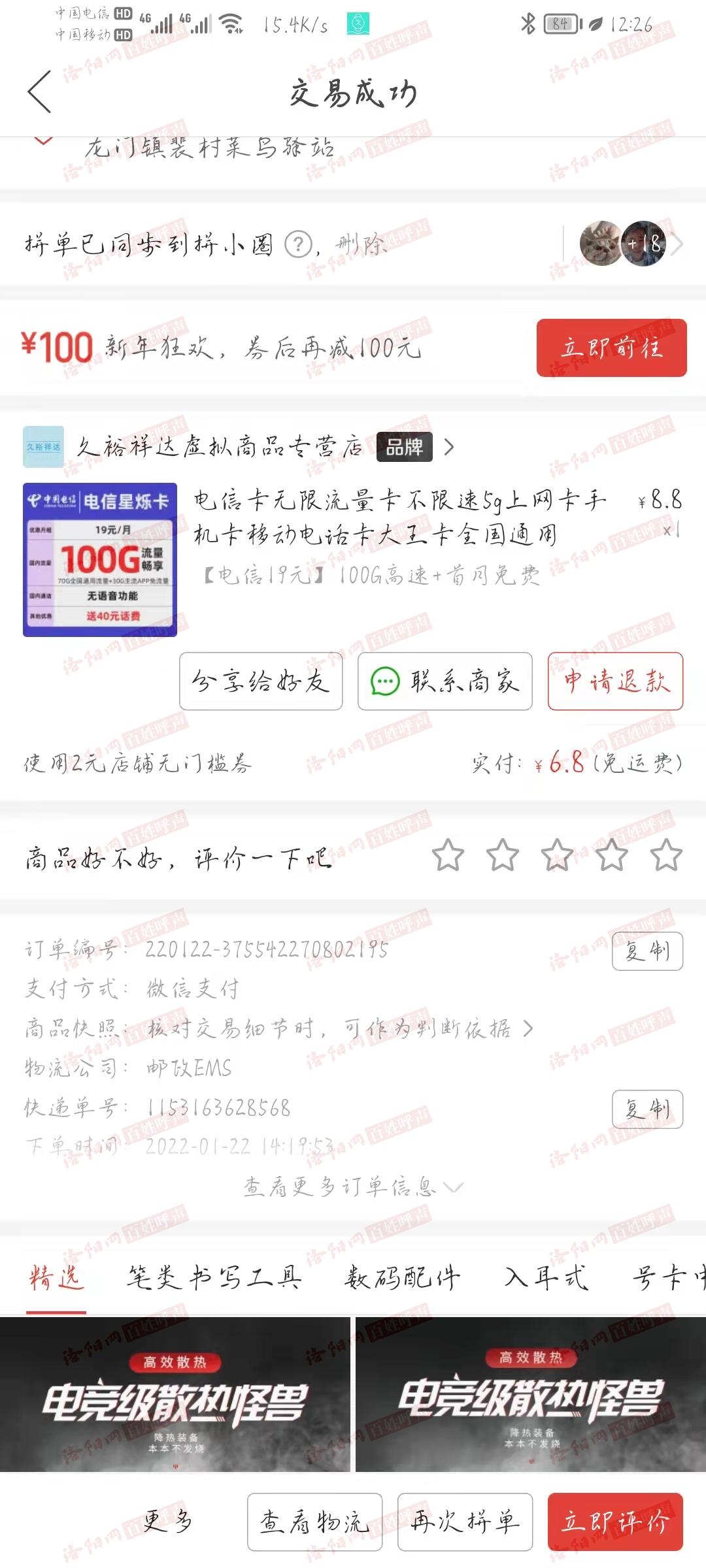Tap 查看物流 to track the shipment

click(x=314, y=1522)
